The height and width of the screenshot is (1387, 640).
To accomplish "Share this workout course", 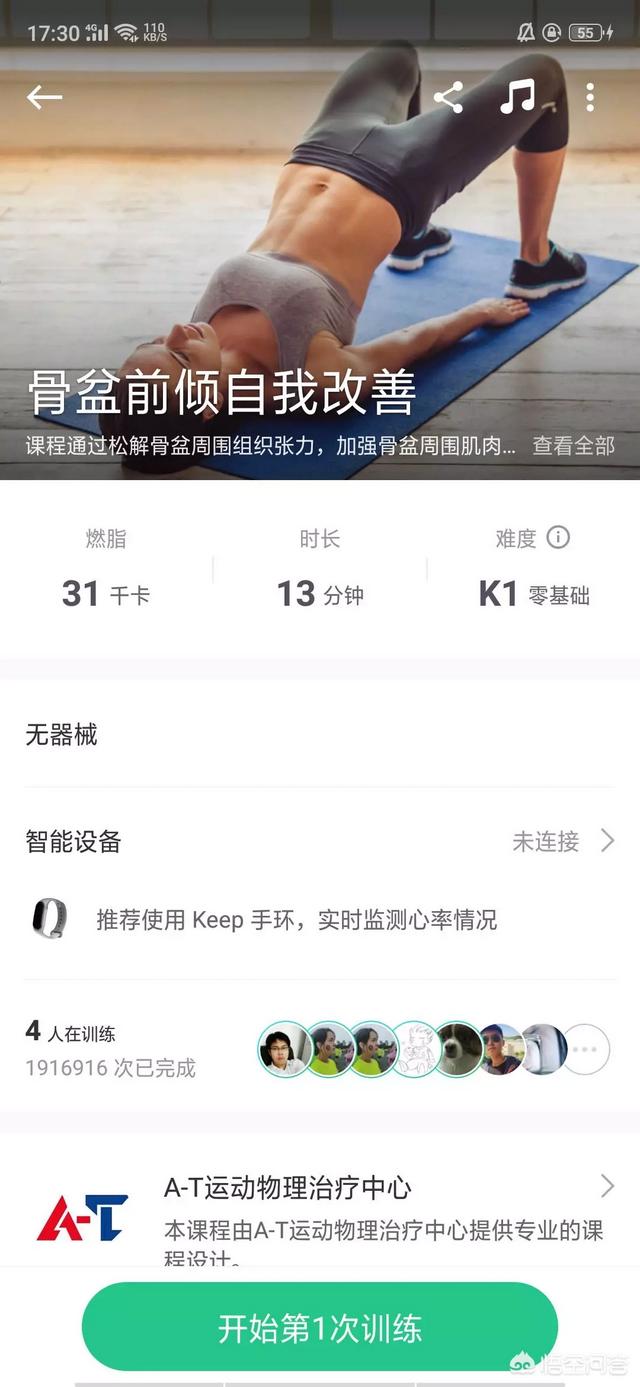I will click(x=448, y=97).
